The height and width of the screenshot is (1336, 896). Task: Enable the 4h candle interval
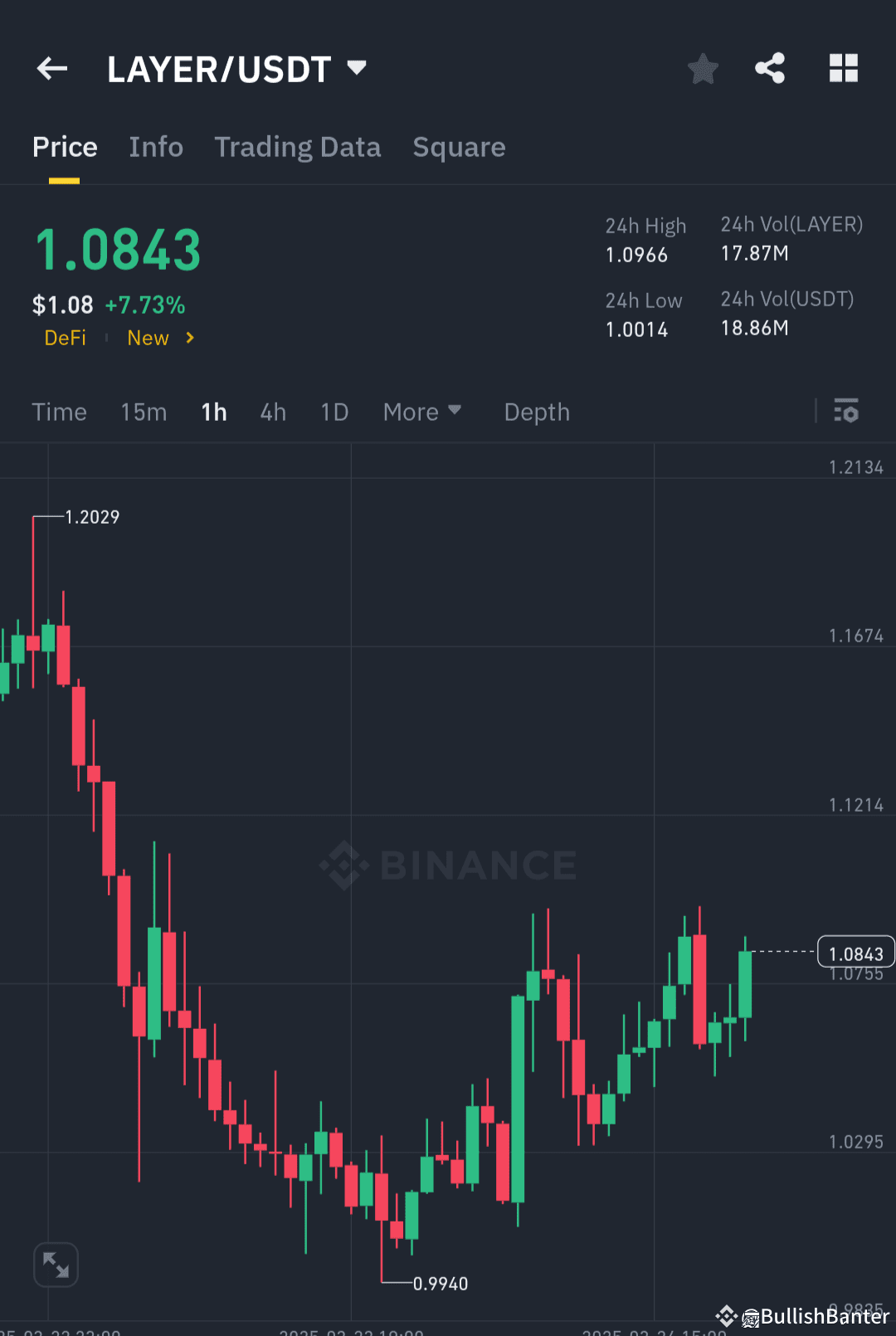click(272, 412)
